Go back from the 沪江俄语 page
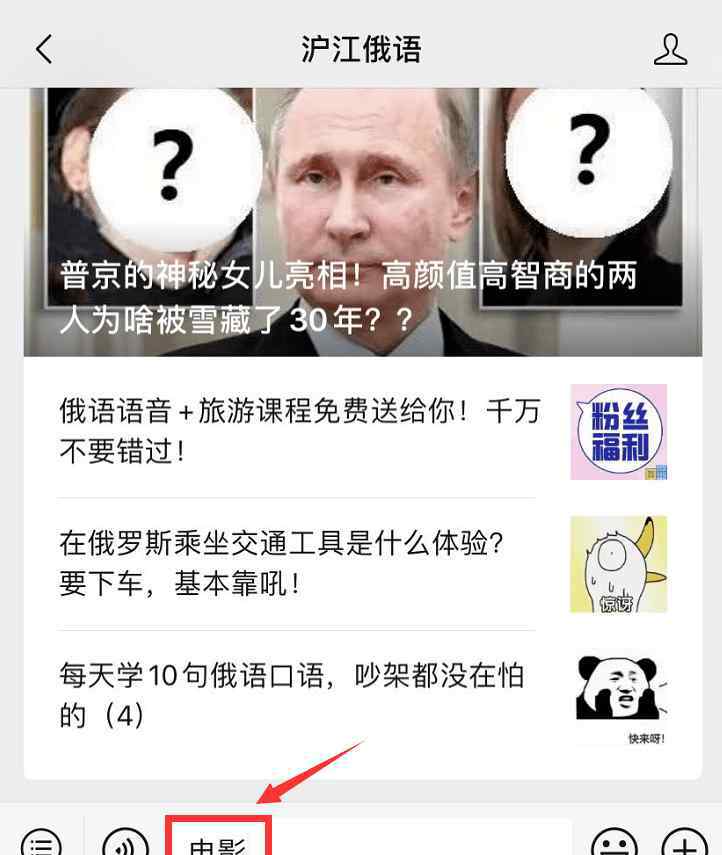Screen dimensions: 722x855 [x=43, y=49]
